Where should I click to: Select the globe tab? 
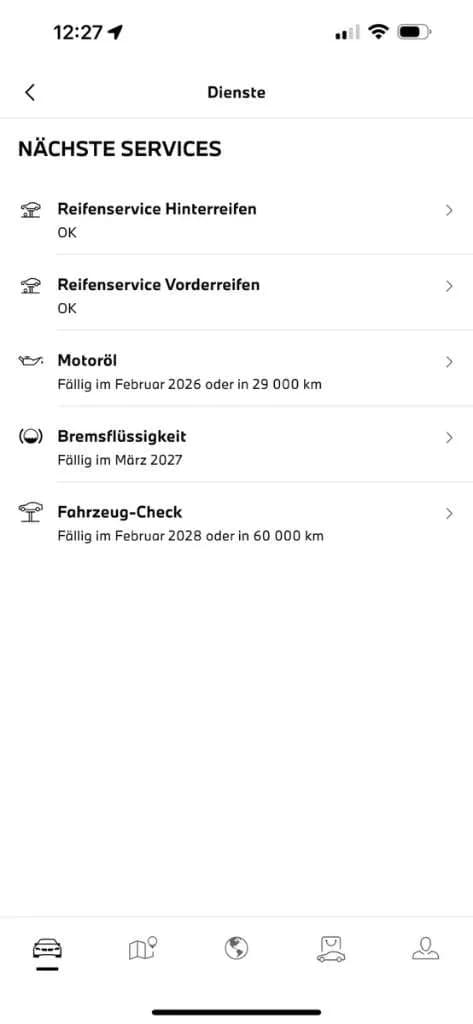(236, 948)
